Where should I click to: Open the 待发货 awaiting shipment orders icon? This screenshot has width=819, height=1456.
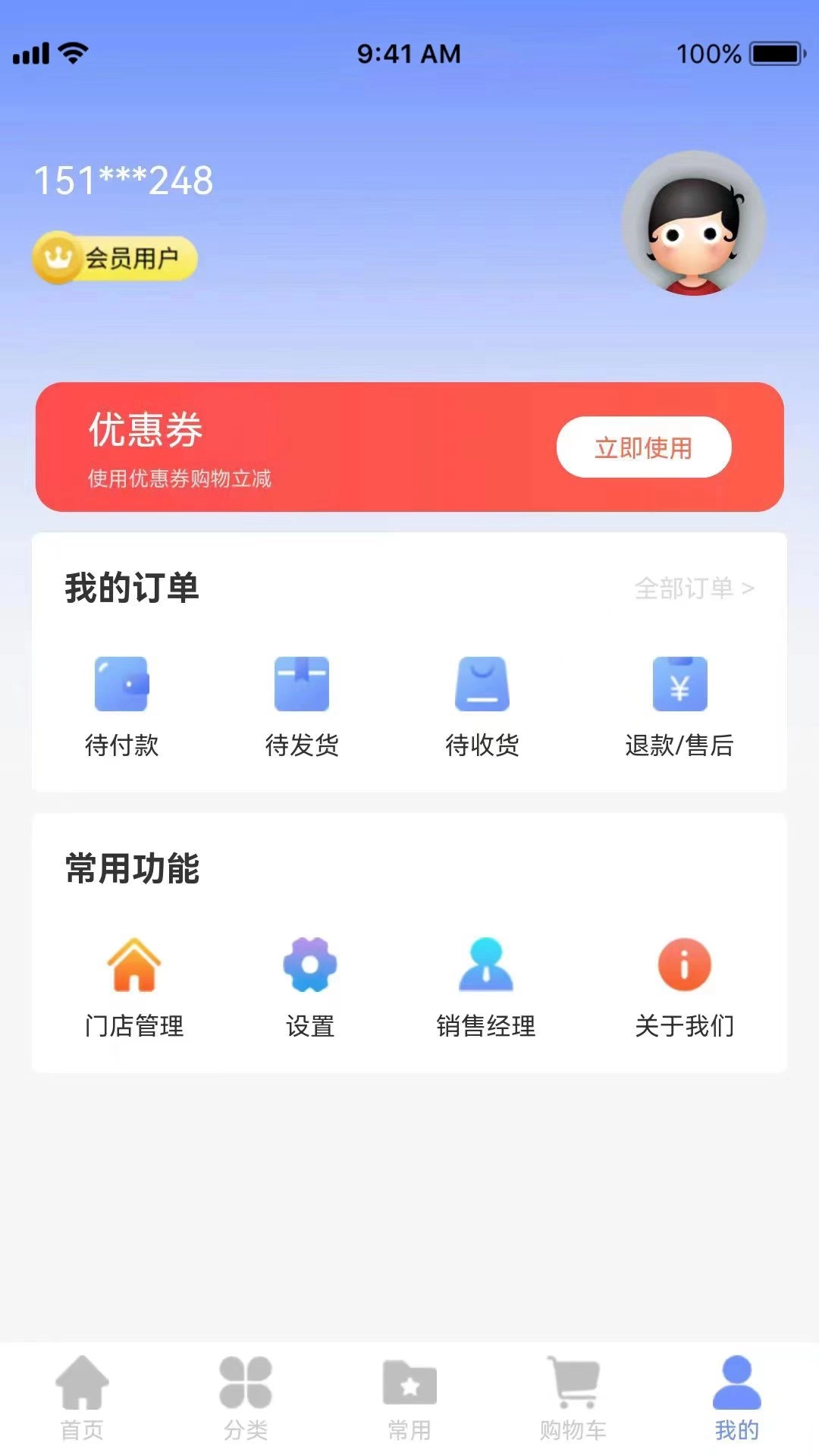pos(302,685)
